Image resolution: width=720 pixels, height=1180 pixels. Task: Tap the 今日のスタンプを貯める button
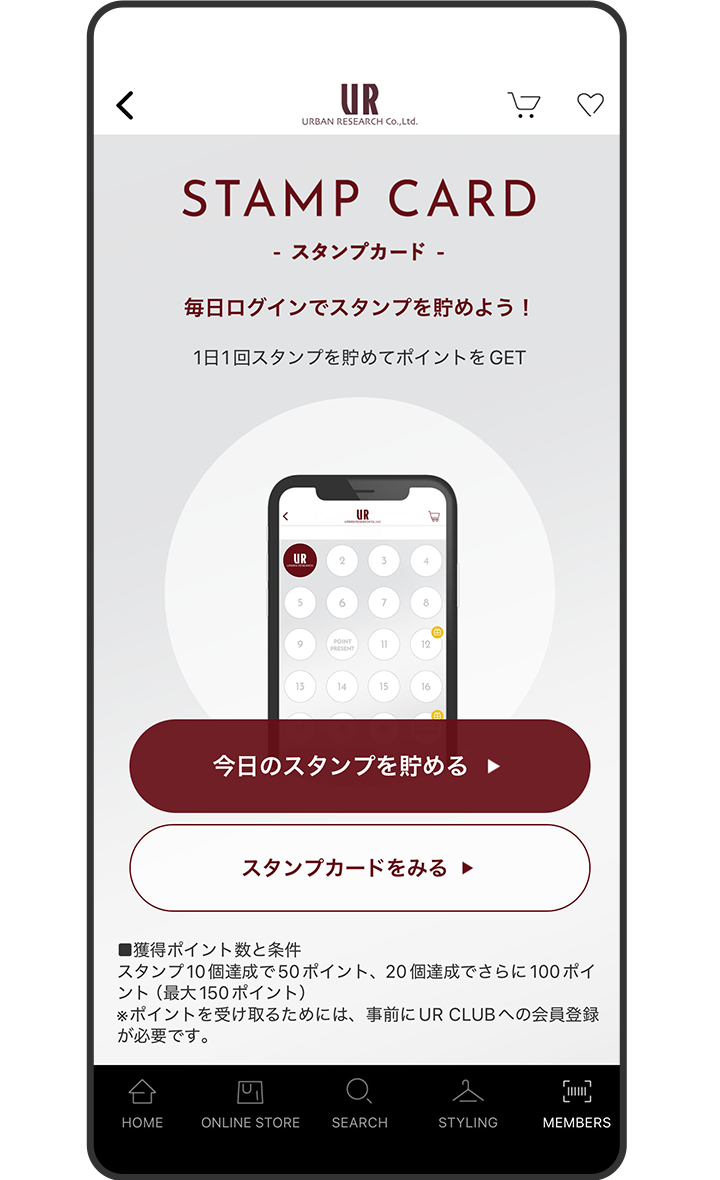(359, 767)
